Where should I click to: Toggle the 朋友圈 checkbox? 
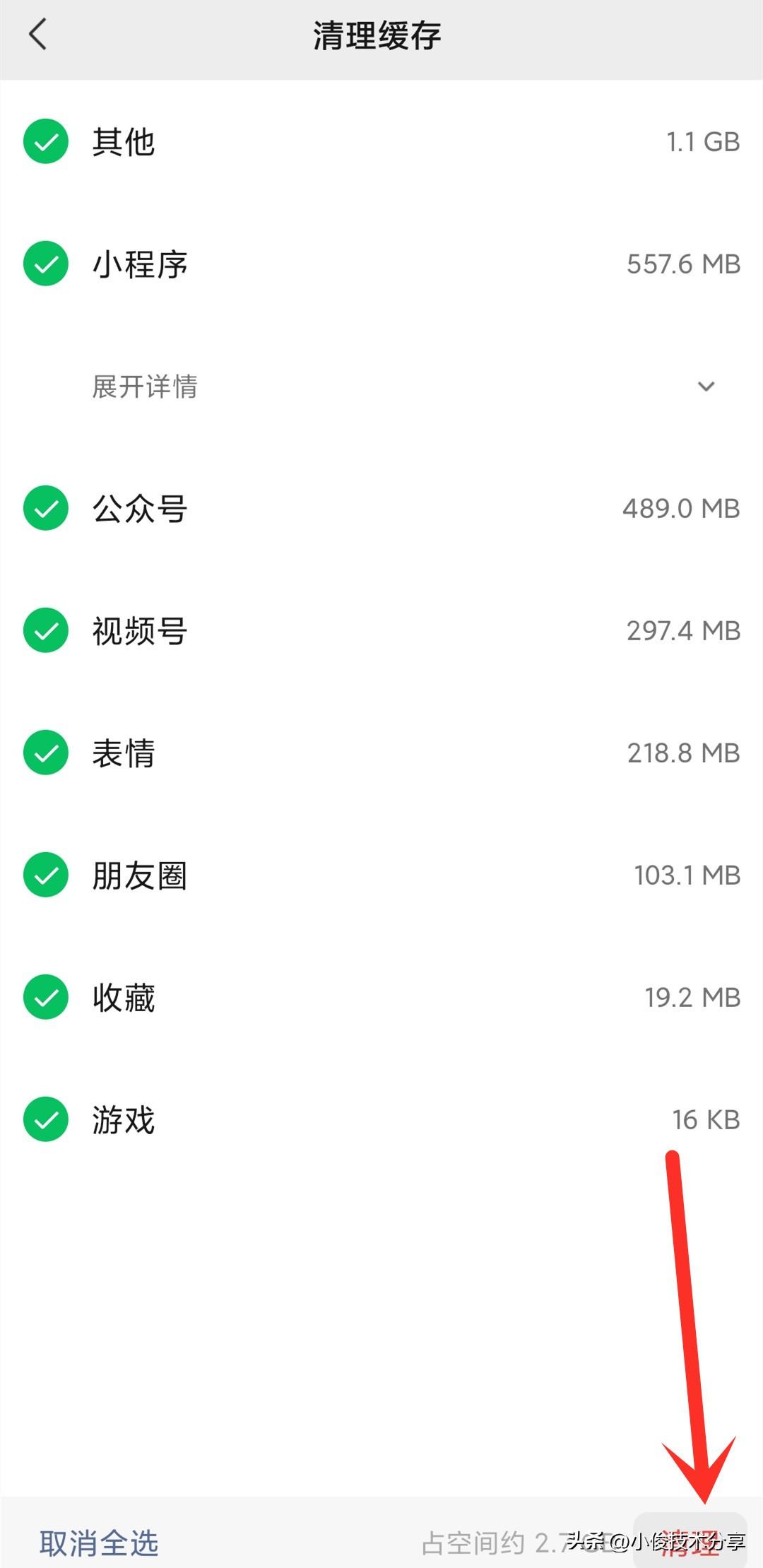pyautogui.click(x=46, y=875)
